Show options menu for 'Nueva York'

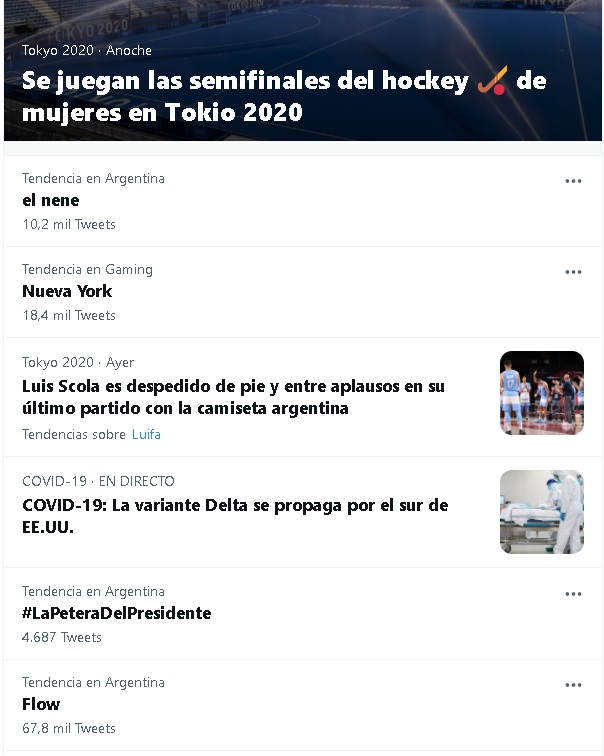coord(573,272)
